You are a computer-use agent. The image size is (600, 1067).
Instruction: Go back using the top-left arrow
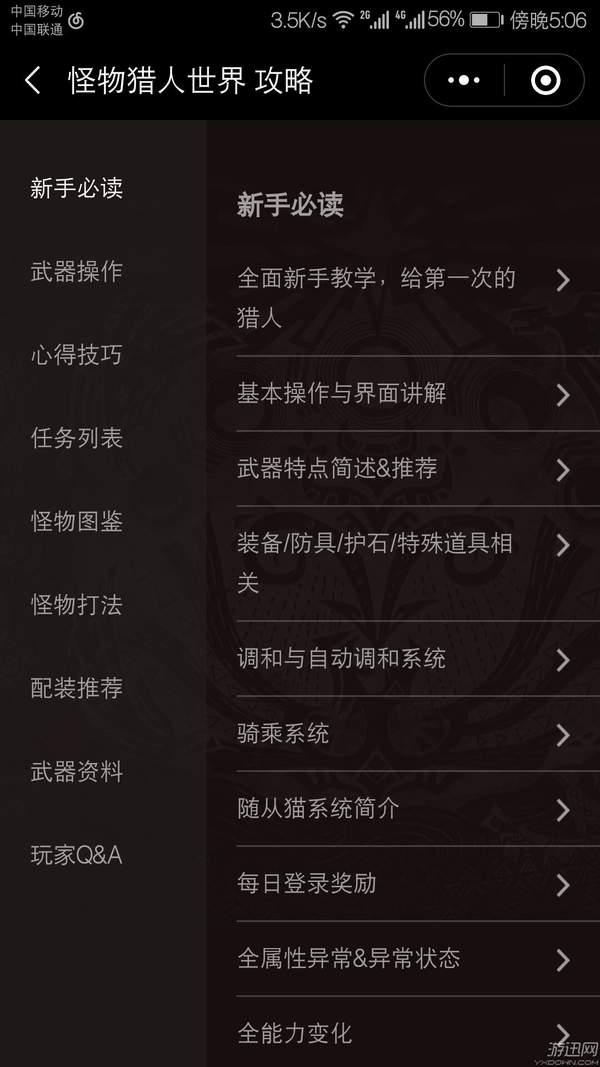(x=33, y=80)
